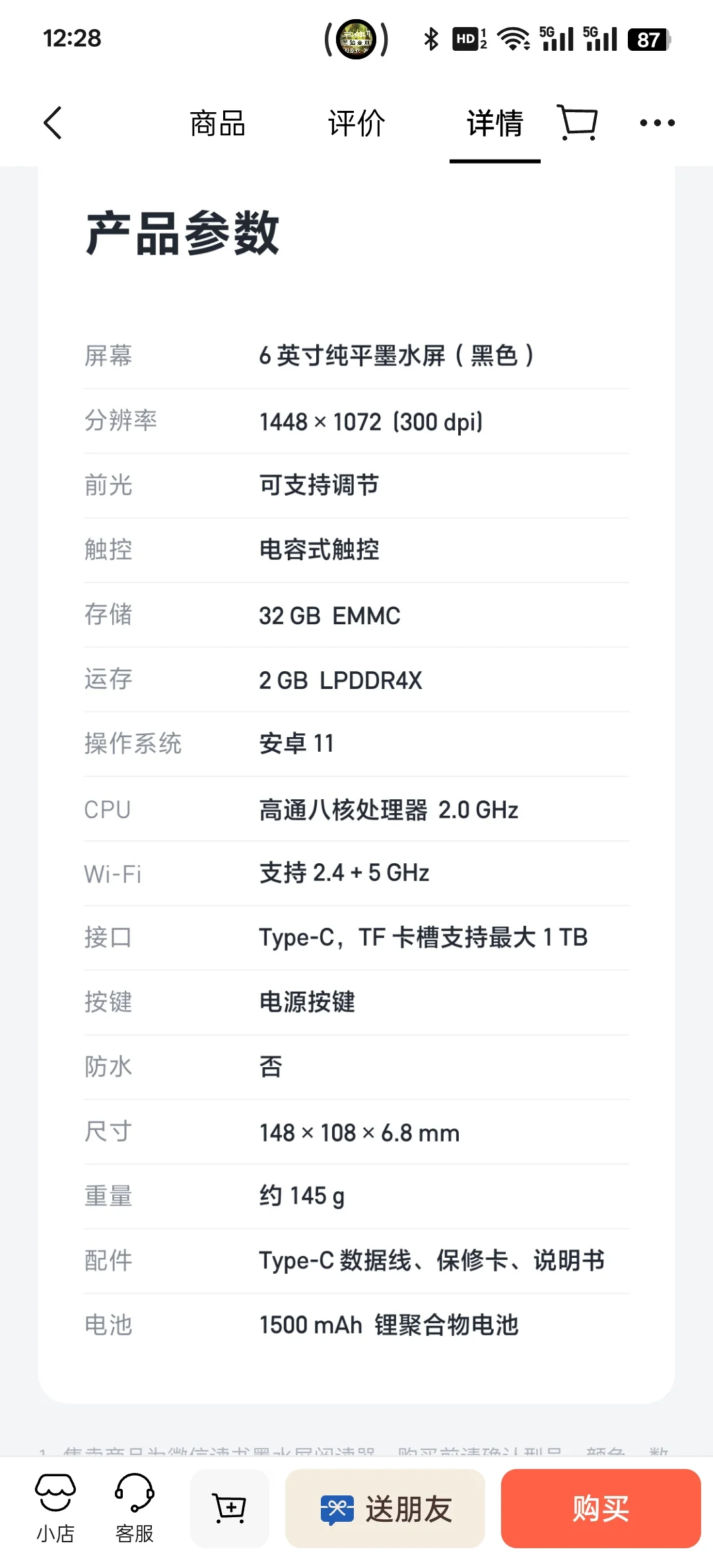Switch to the 商品 tab

coord(217,123)
